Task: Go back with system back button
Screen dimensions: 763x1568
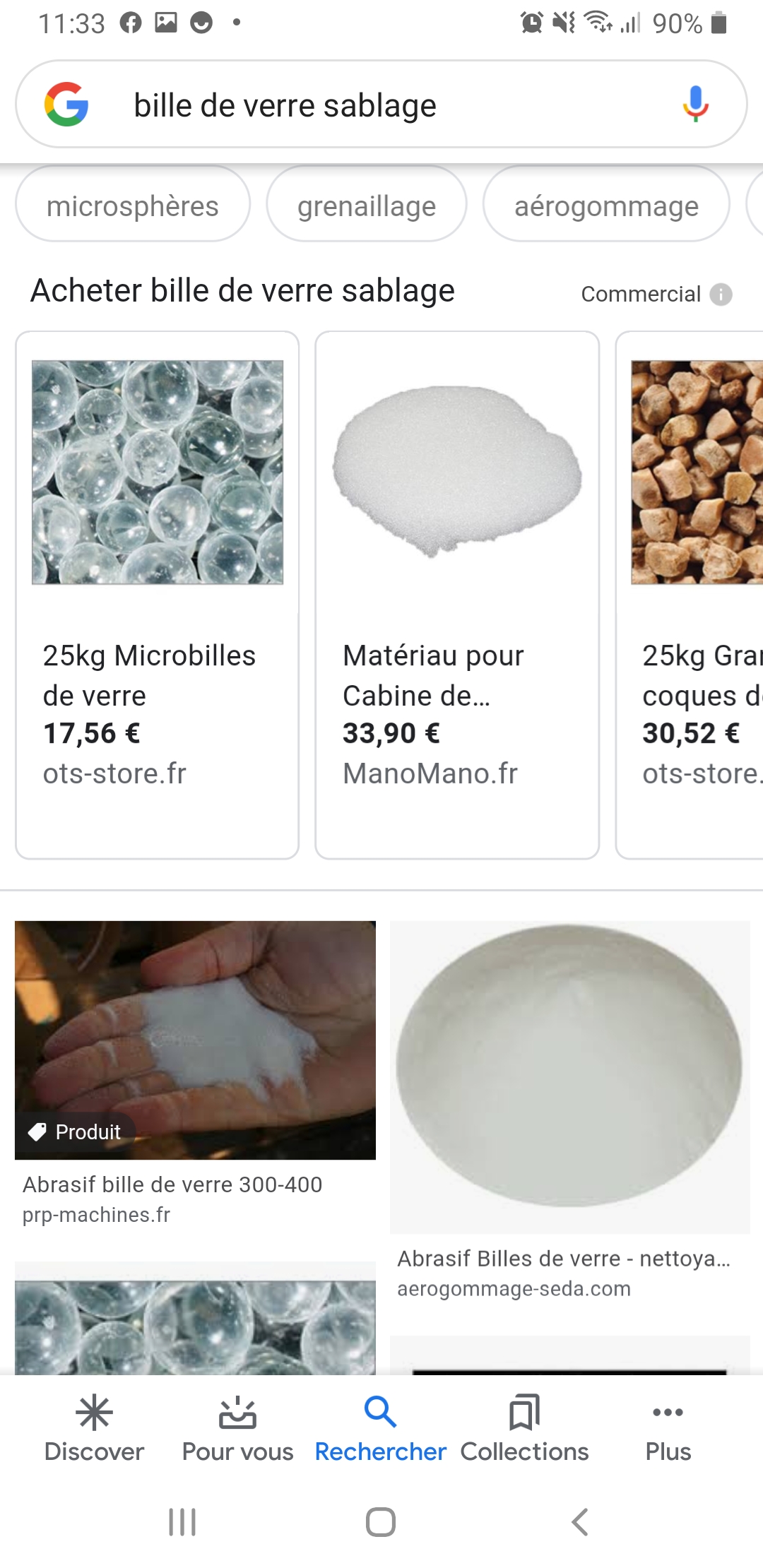Action: pos(579,1521)
